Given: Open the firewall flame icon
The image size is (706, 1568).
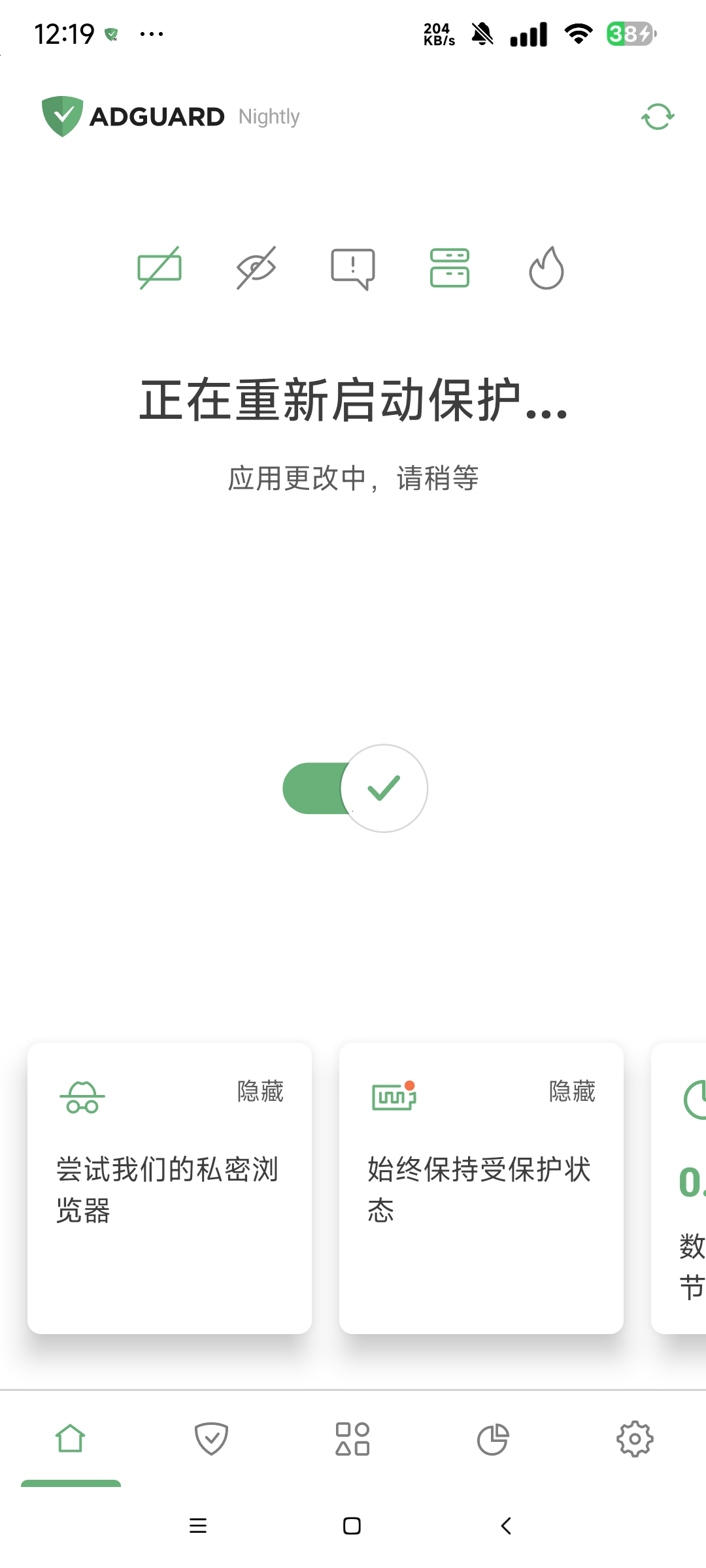Looking at the screenshot, I should (546, 268).
